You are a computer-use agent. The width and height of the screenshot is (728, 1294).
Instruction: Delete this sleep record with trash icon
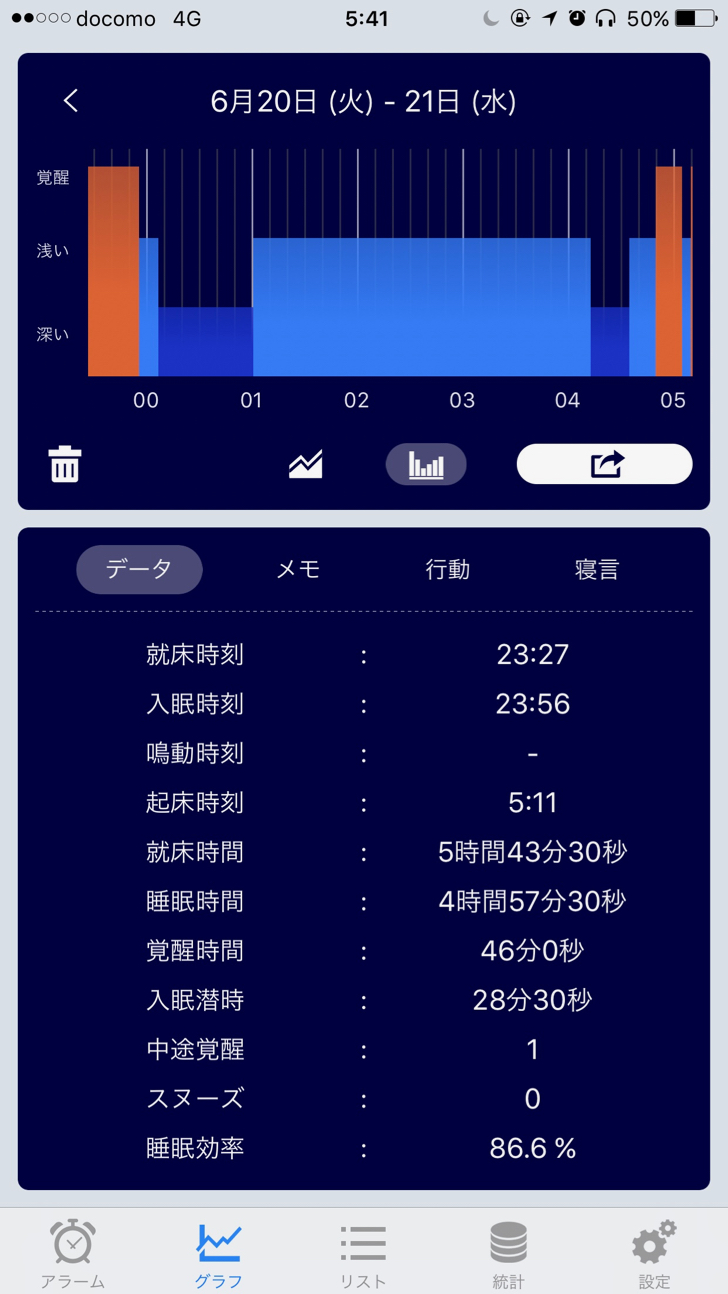(65, 465)
